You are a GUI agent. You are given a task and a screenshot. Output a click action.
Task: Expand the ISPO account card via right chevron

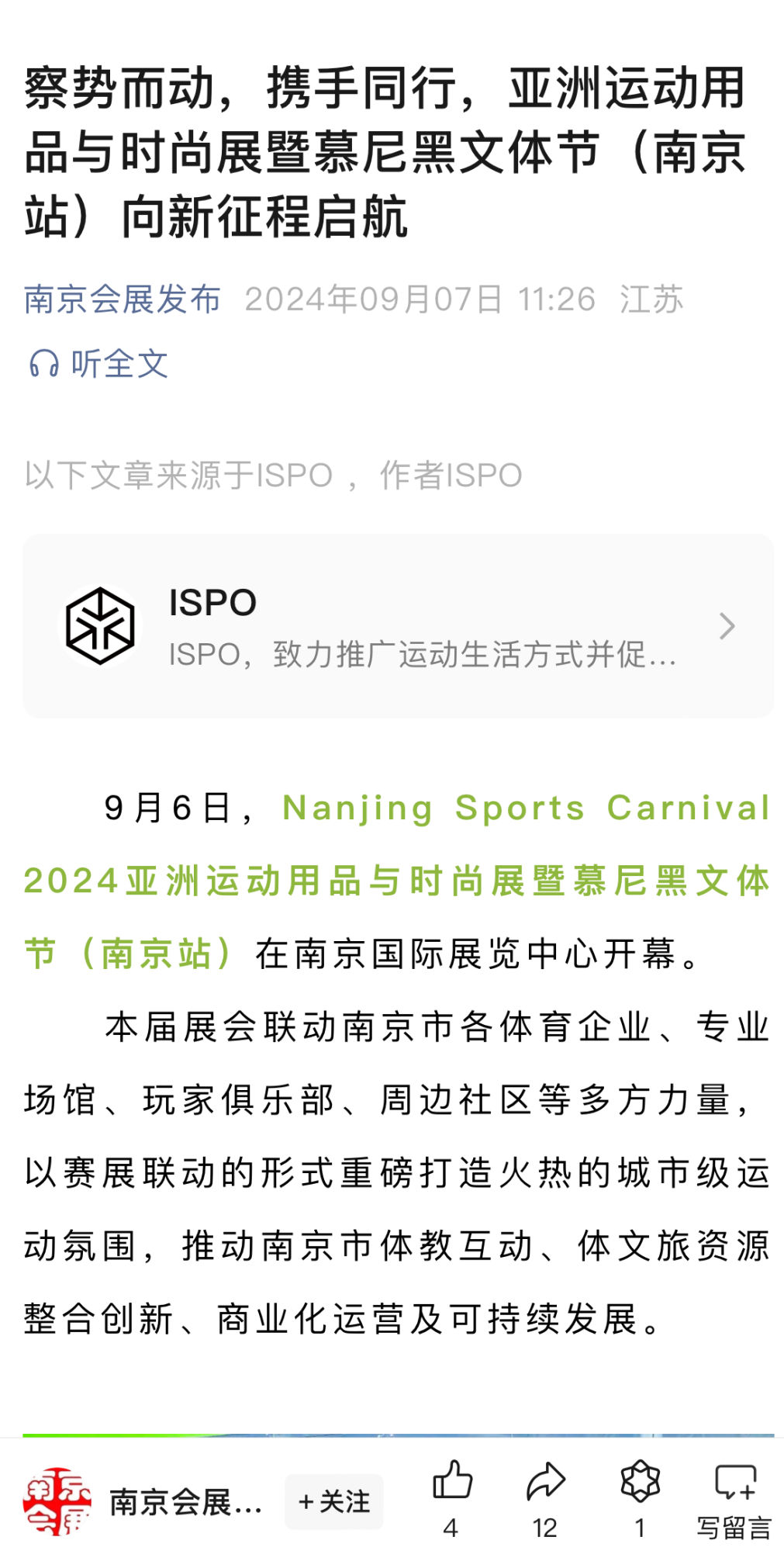tap(727, 625)
